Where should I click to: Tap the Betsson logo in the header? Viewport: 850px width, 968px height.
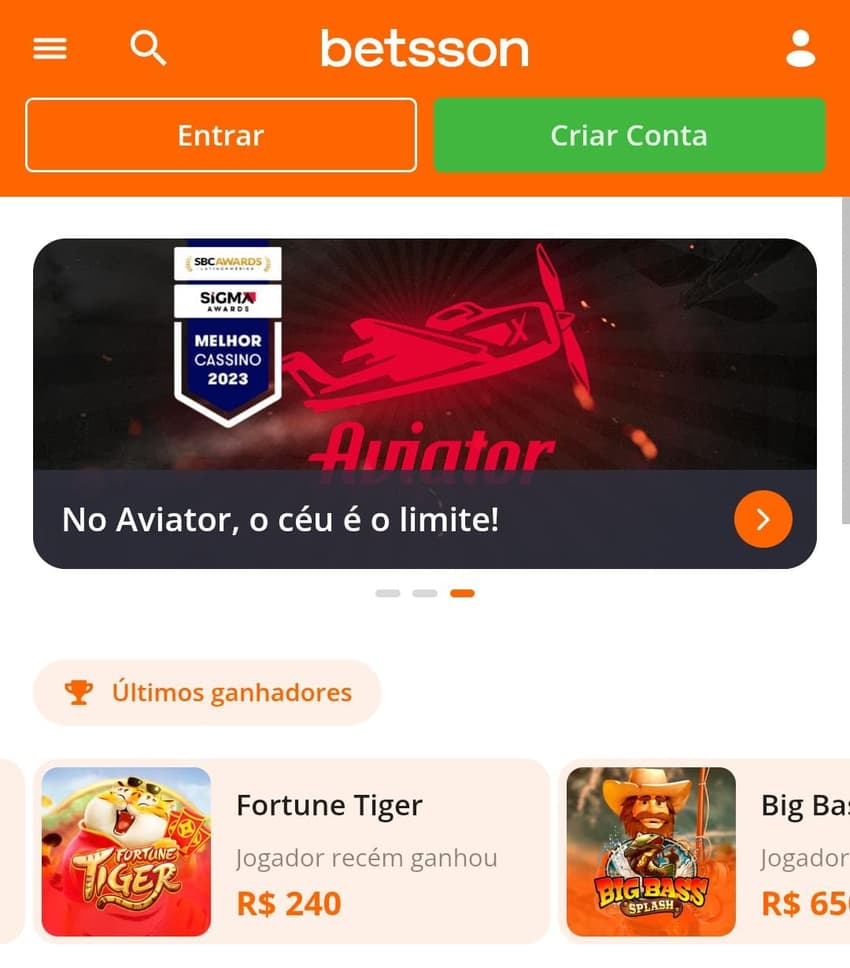(424, 48)
